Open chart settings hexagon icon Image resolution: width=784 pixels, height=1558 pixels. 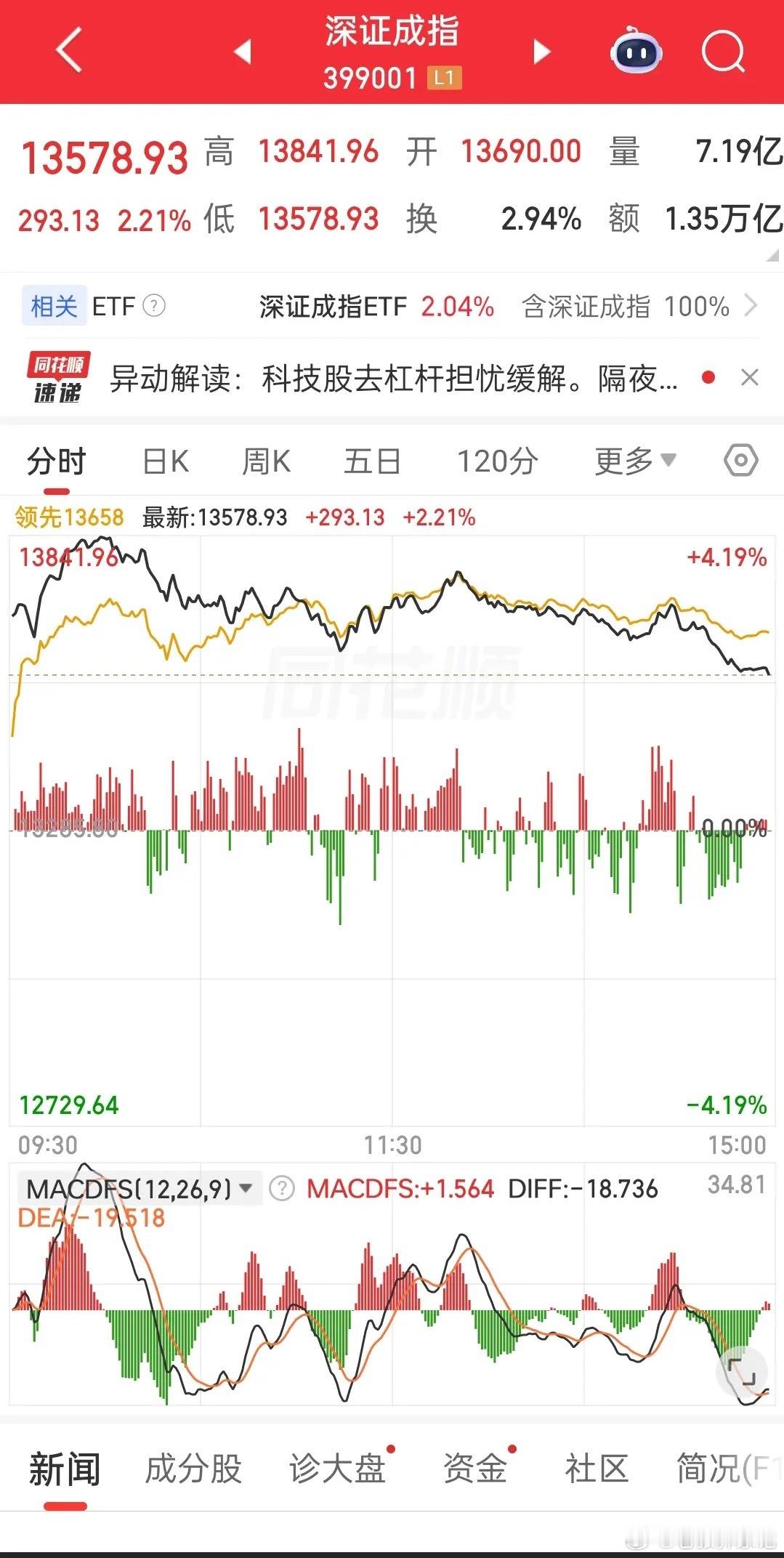tap(741, 460)
